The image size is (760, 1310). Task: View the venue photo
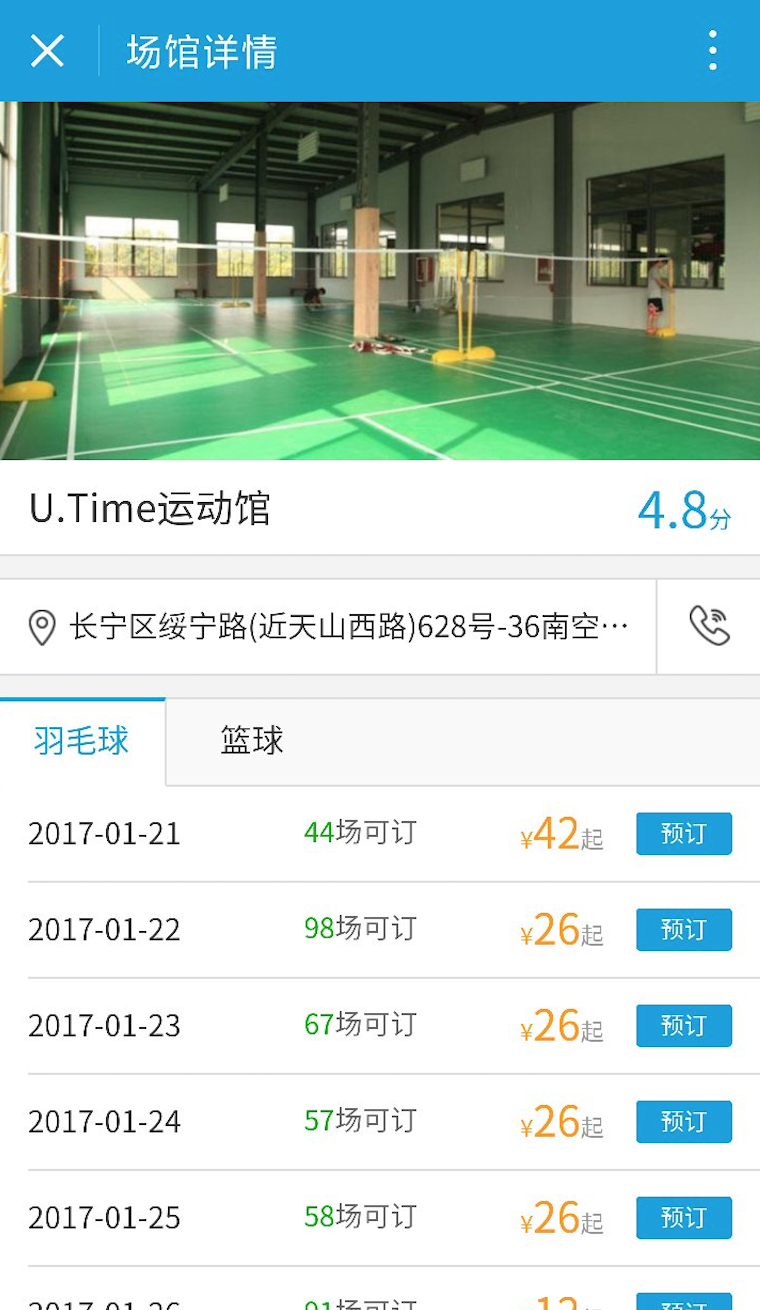click(380, 281)
